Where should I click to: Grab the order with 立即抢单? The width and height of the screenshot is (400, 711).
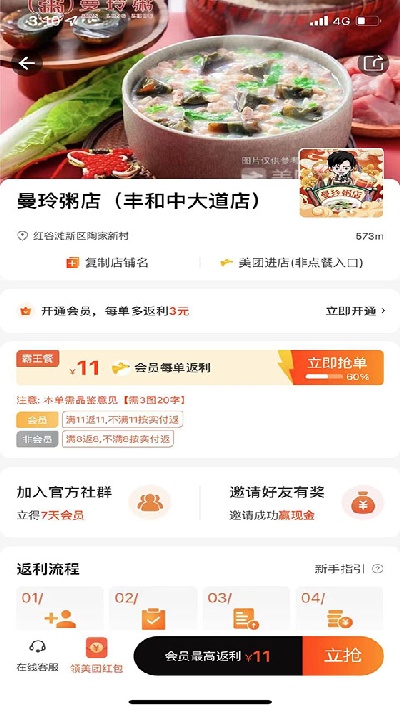337,367
